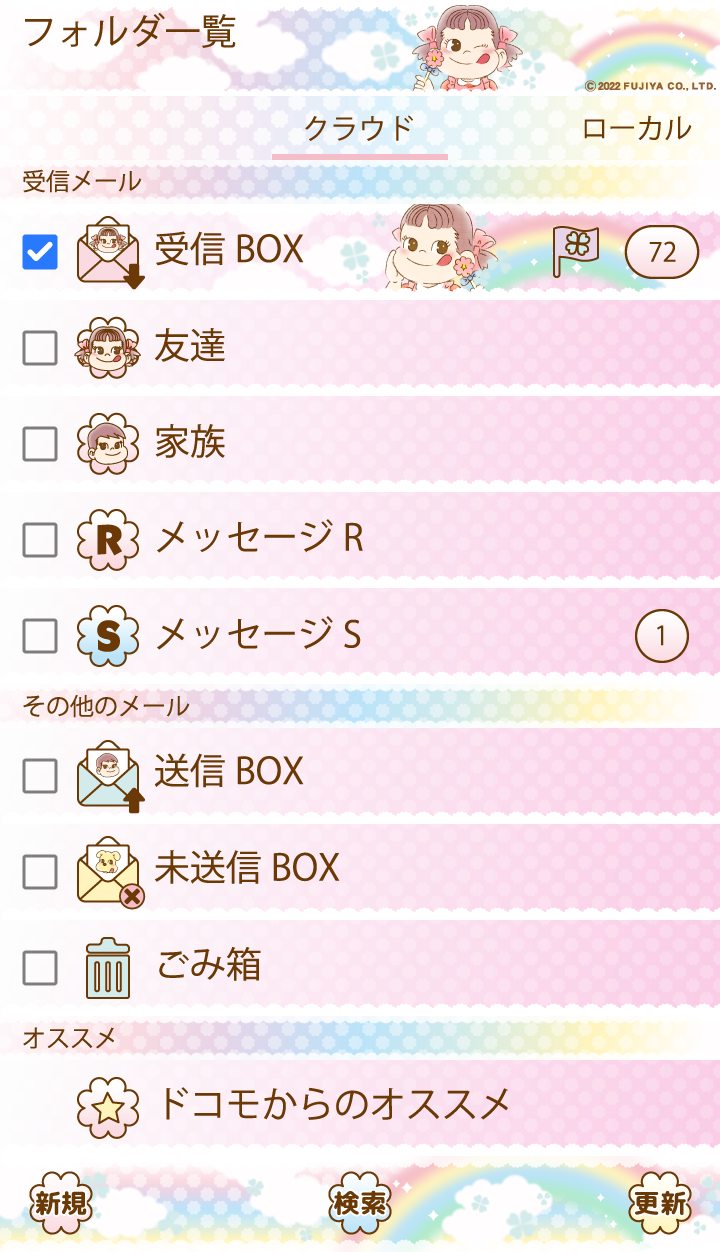Open the 送信 BOX folder
The image size is (720, 1252).
click(229, 772)
